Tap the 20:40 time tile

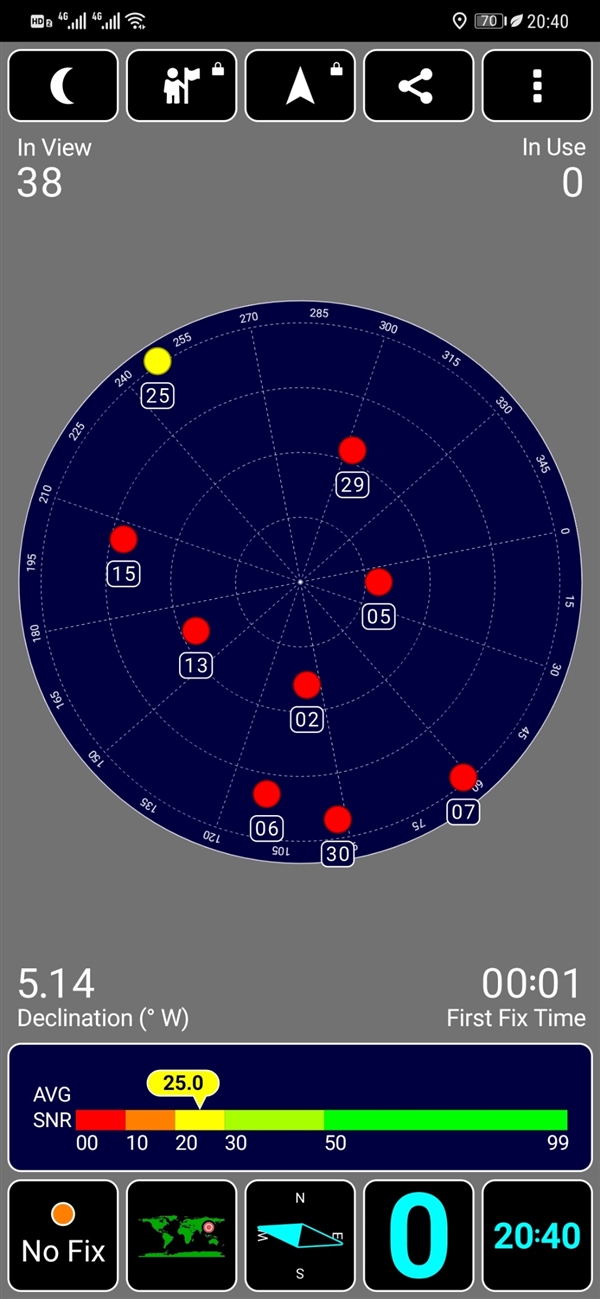tap(537, 1235)
